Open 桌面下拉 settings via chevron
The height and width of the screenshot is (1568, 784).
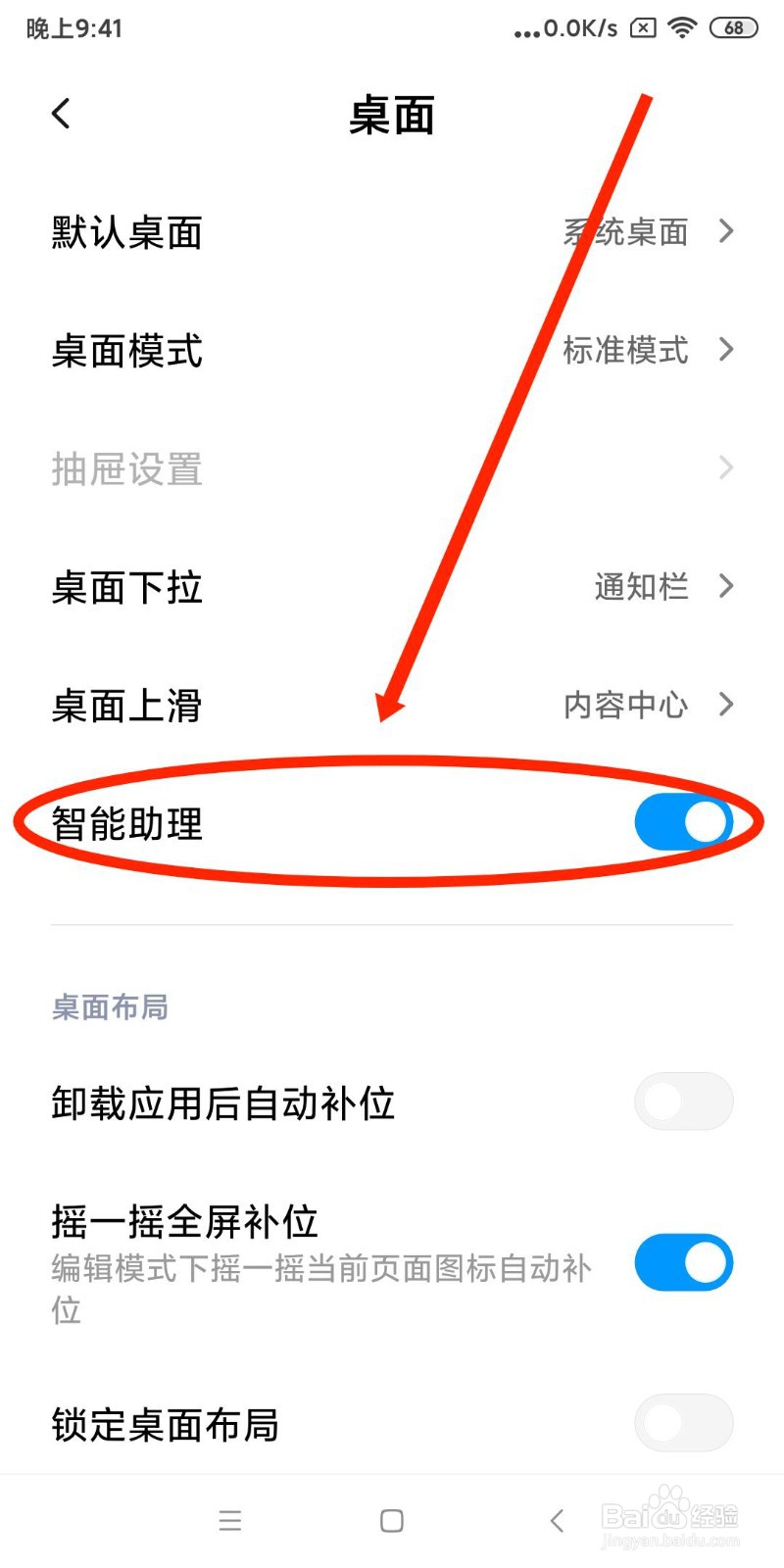[725, 587]
